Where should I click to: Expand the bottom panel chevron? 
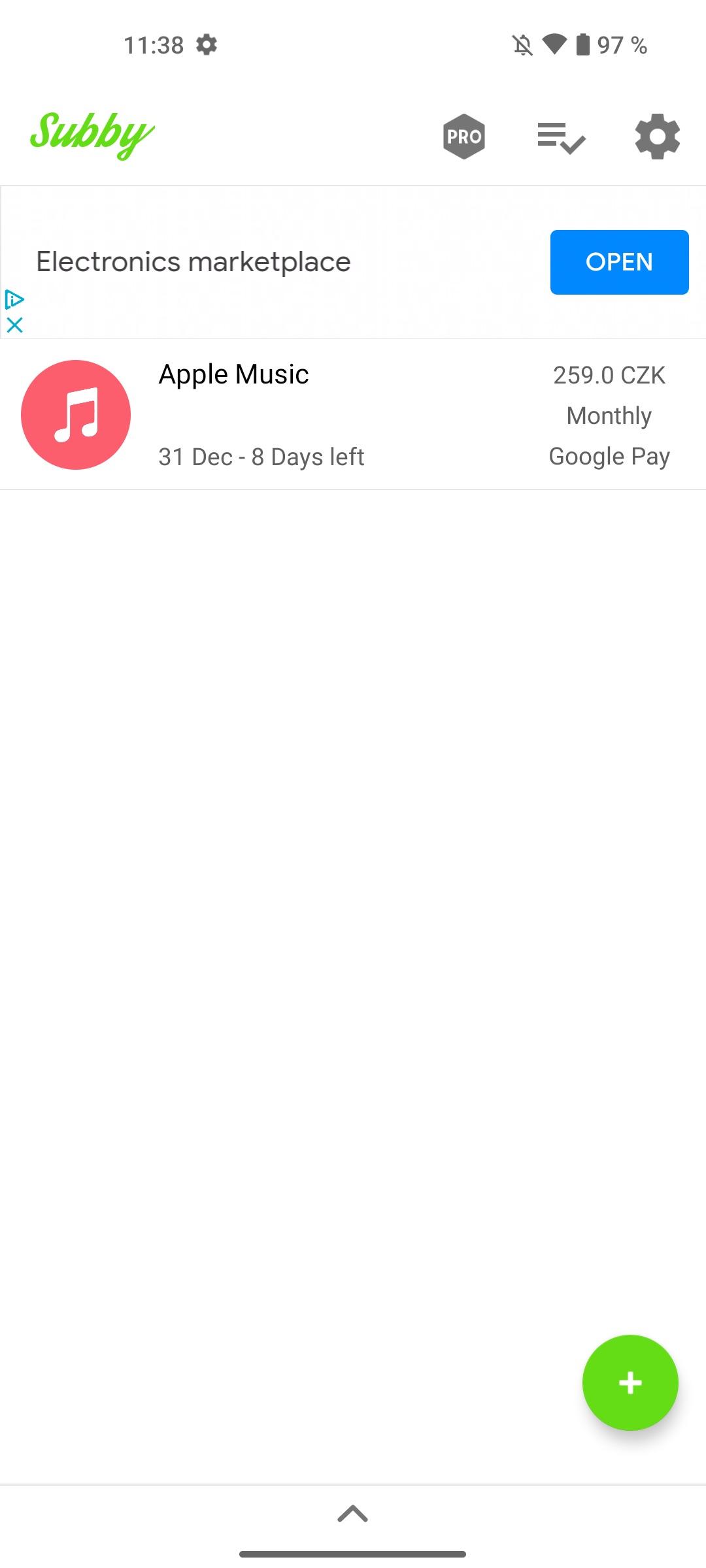pyautogui.click(x=353, y=1514)
